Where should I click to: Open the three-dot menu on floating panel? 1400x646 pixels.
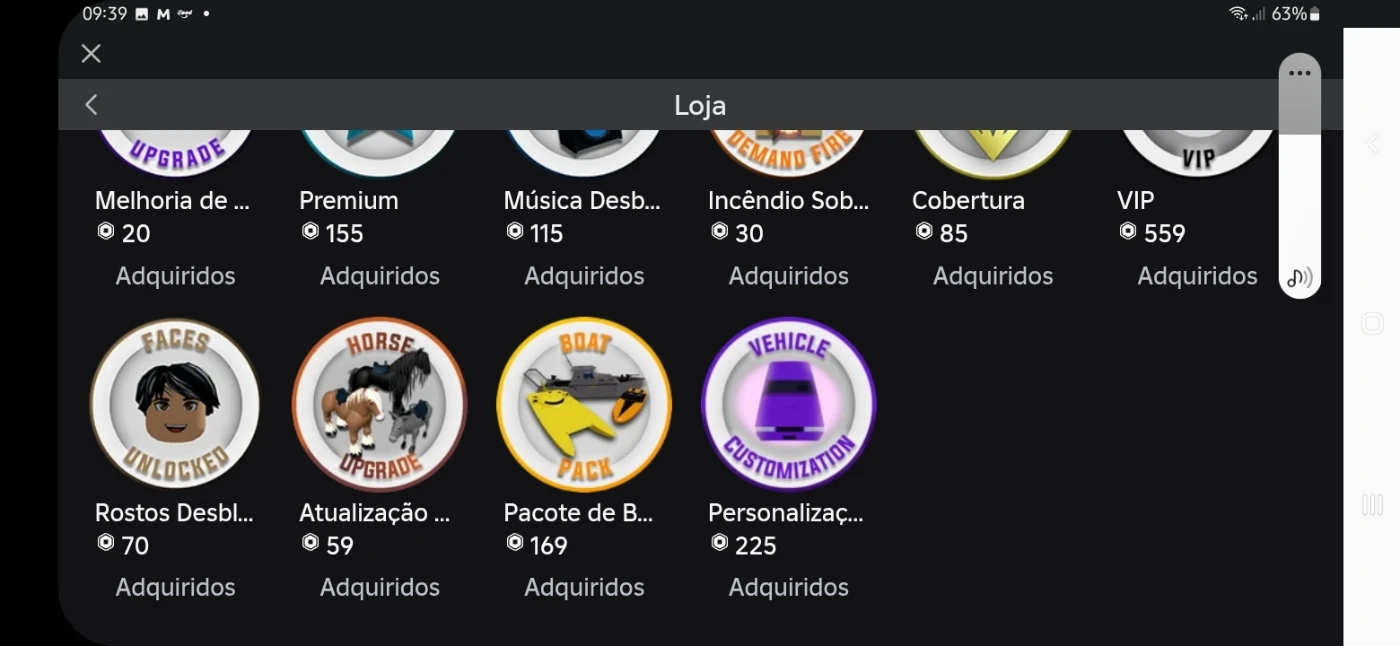point(1299,73)
